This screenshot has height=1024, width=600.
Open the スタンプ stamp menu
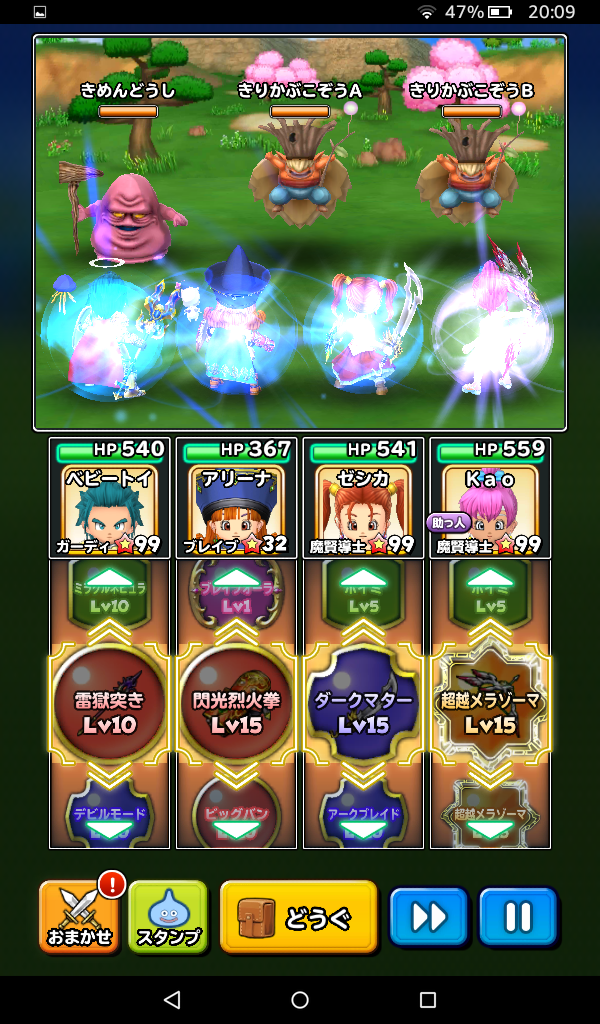[x=167, y=916]
